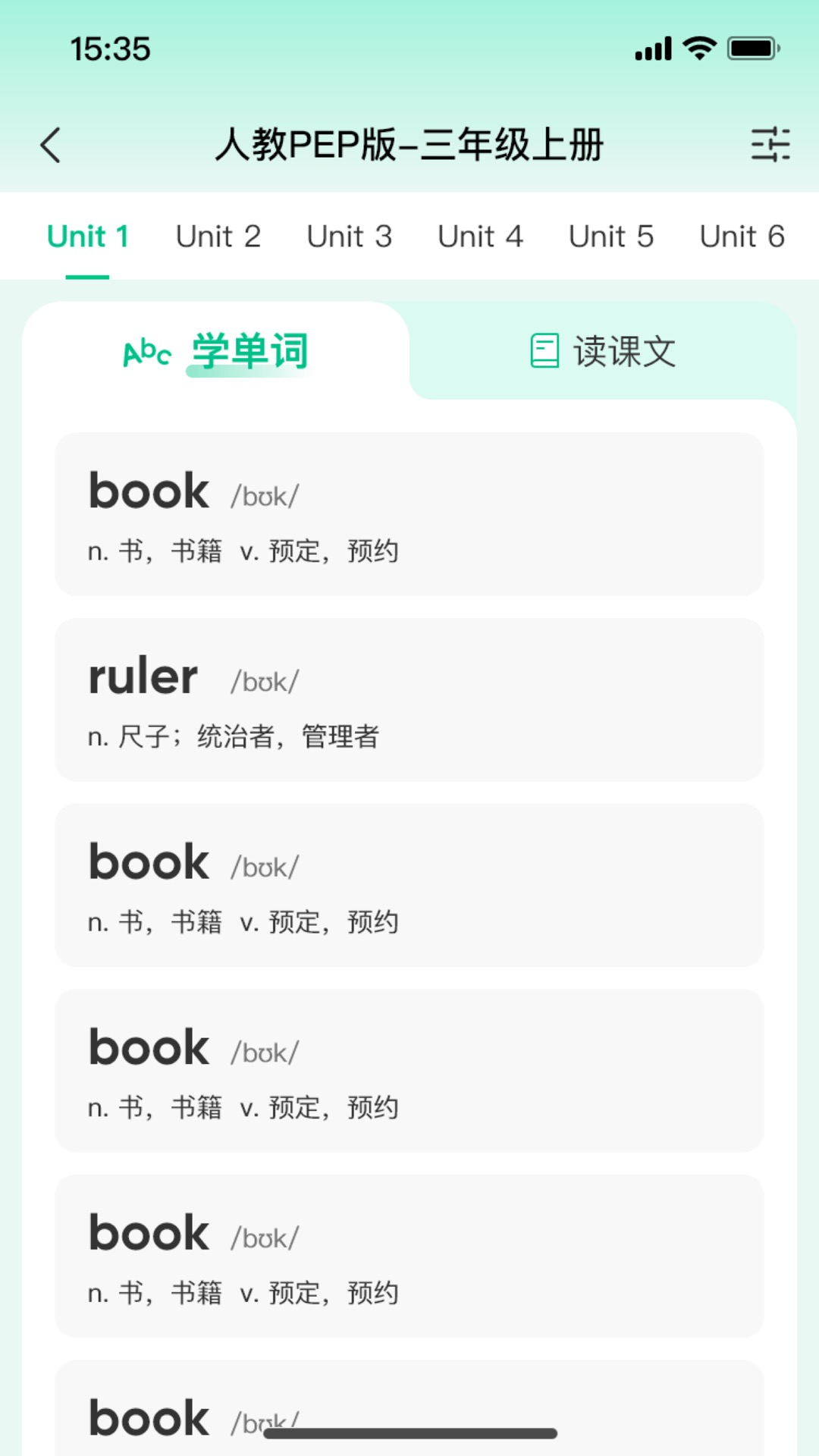Switch to Unit 2
Screen dimensions: 819x1456
pyautogui.click(x=218, y=236)
